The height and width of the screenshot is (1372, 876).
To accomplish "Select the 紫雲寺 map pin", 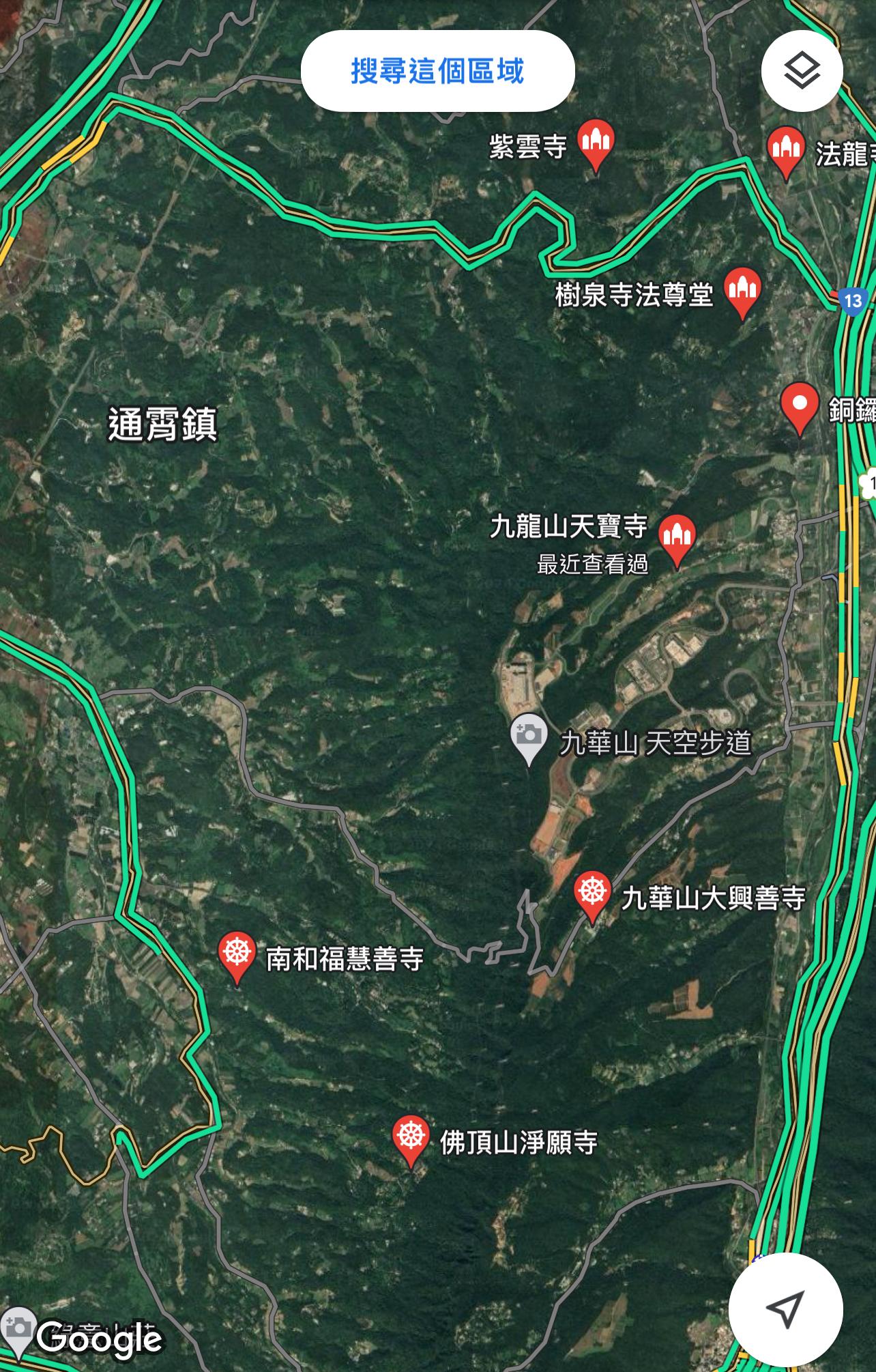I will pyautogui.click(x=596, y=142).
